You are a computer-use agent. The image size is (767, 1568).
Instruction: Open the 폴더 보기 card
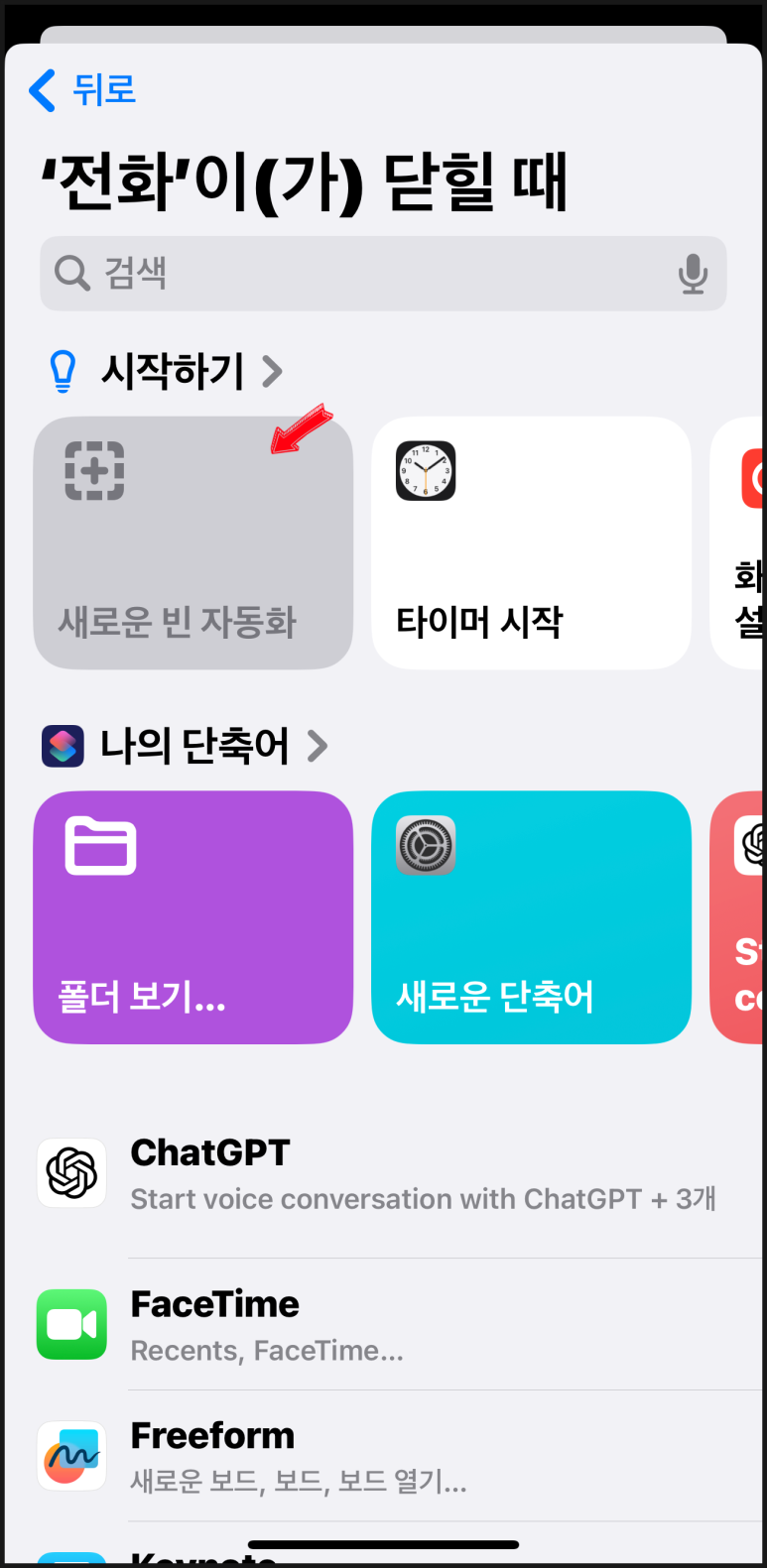pos(193,916)
